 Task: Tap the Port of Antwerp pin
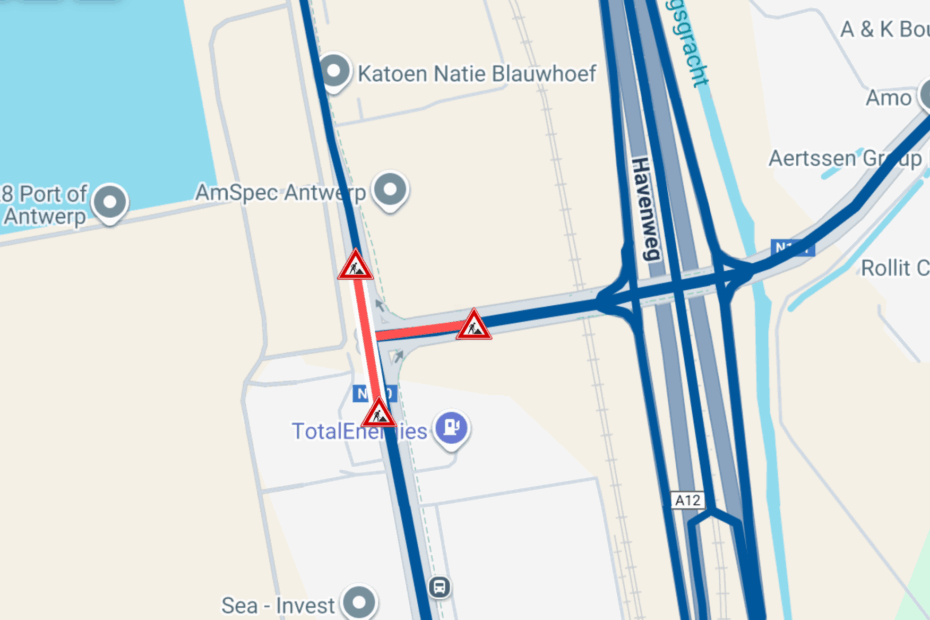click(x=110, y=203)
